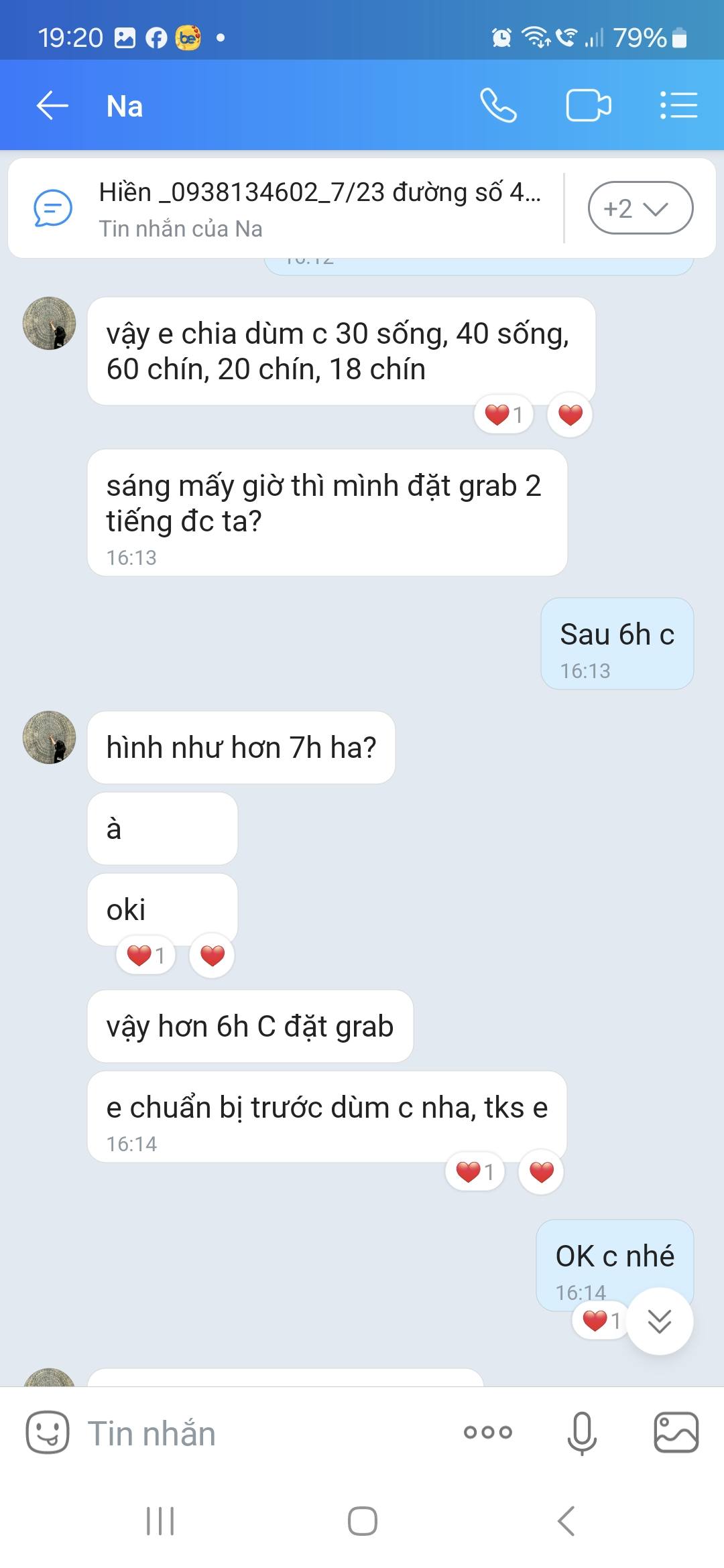Start a video call with Na

tap(588, 106)
